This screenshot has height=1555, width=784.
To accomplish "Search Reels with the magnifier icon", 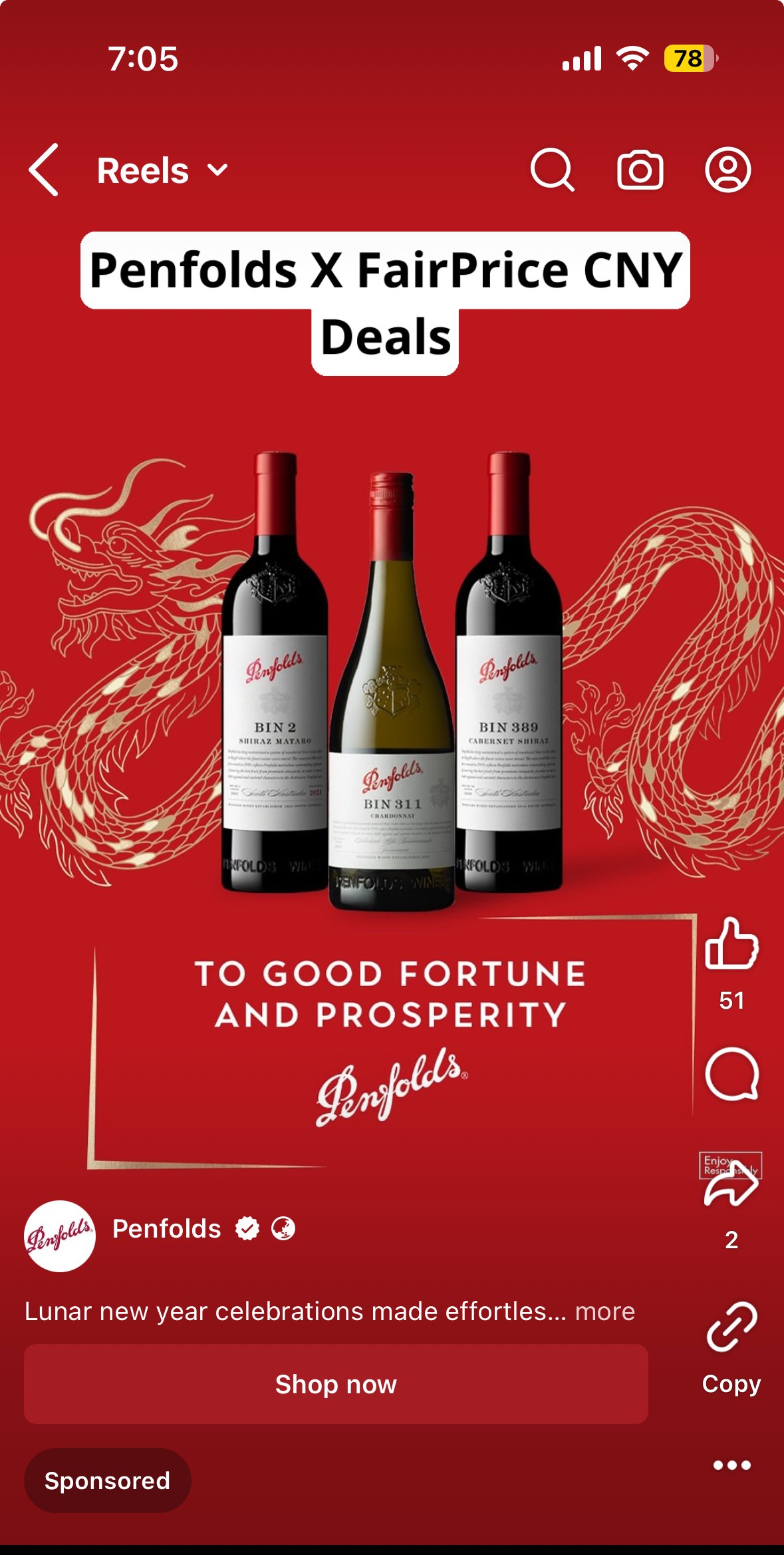I will coord(552,170).
